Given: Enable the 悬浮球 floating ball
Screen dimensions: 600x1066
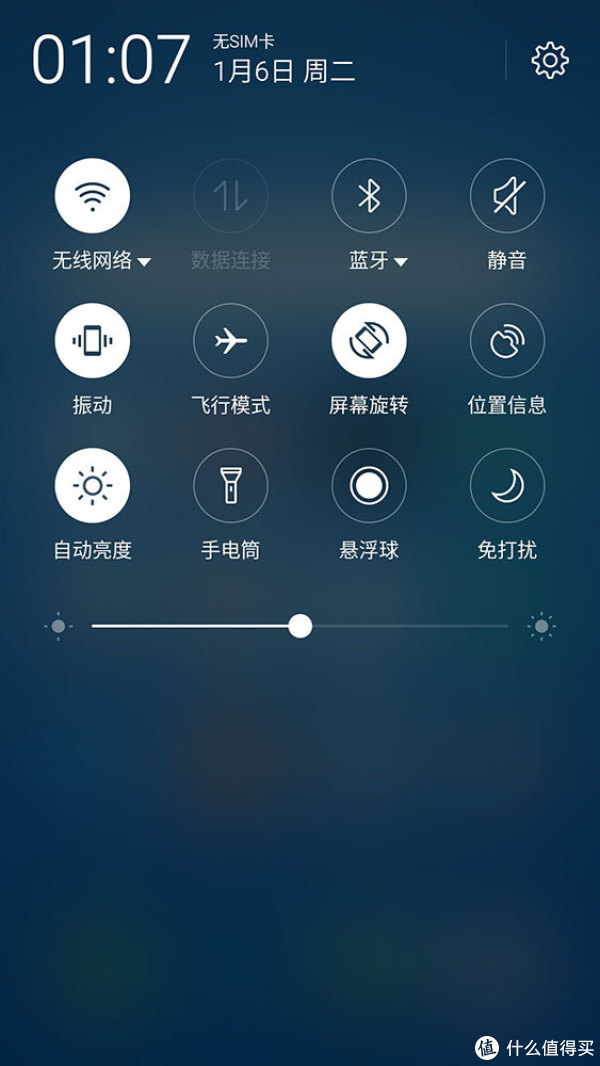Looking at the screenshot, I should pos(369,485).
